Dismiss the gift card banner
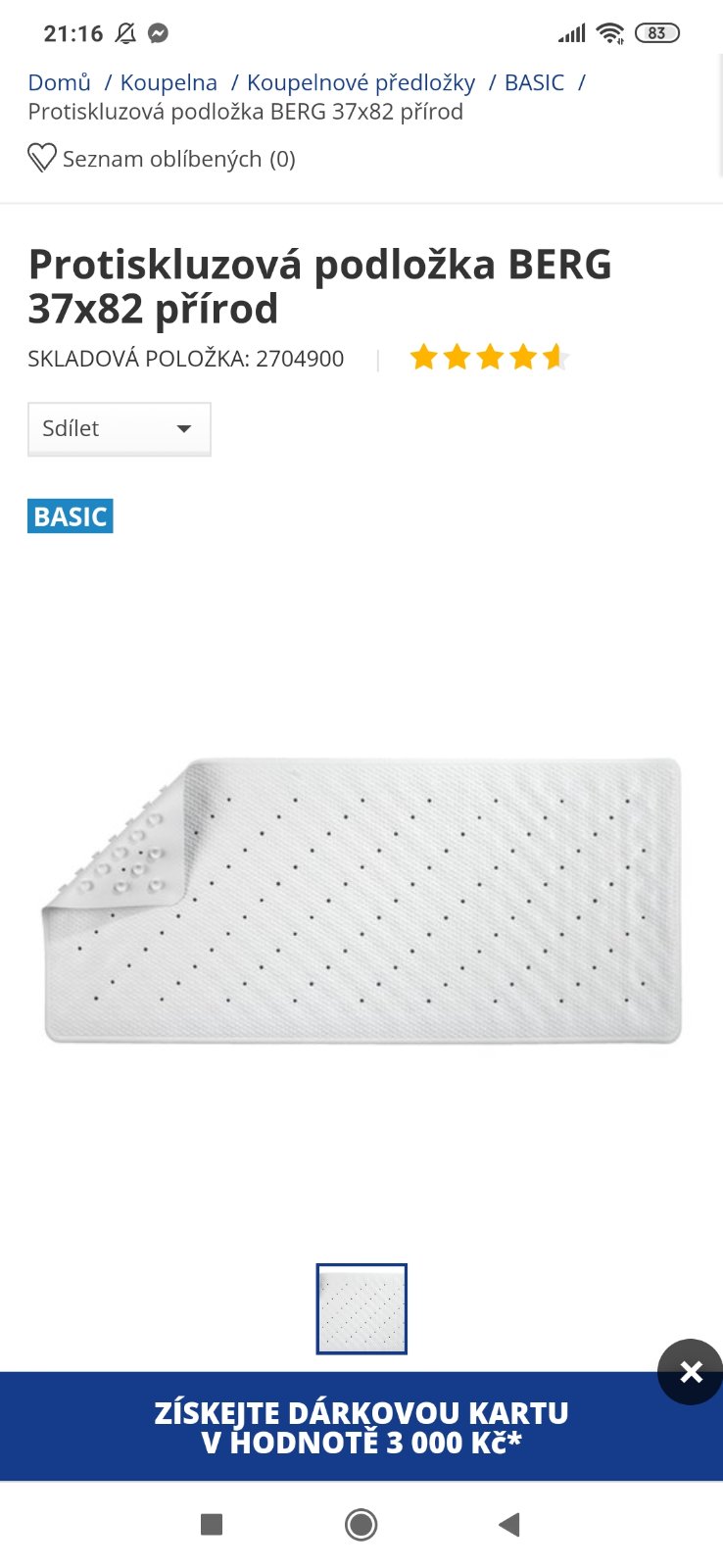 (691, 1372)
